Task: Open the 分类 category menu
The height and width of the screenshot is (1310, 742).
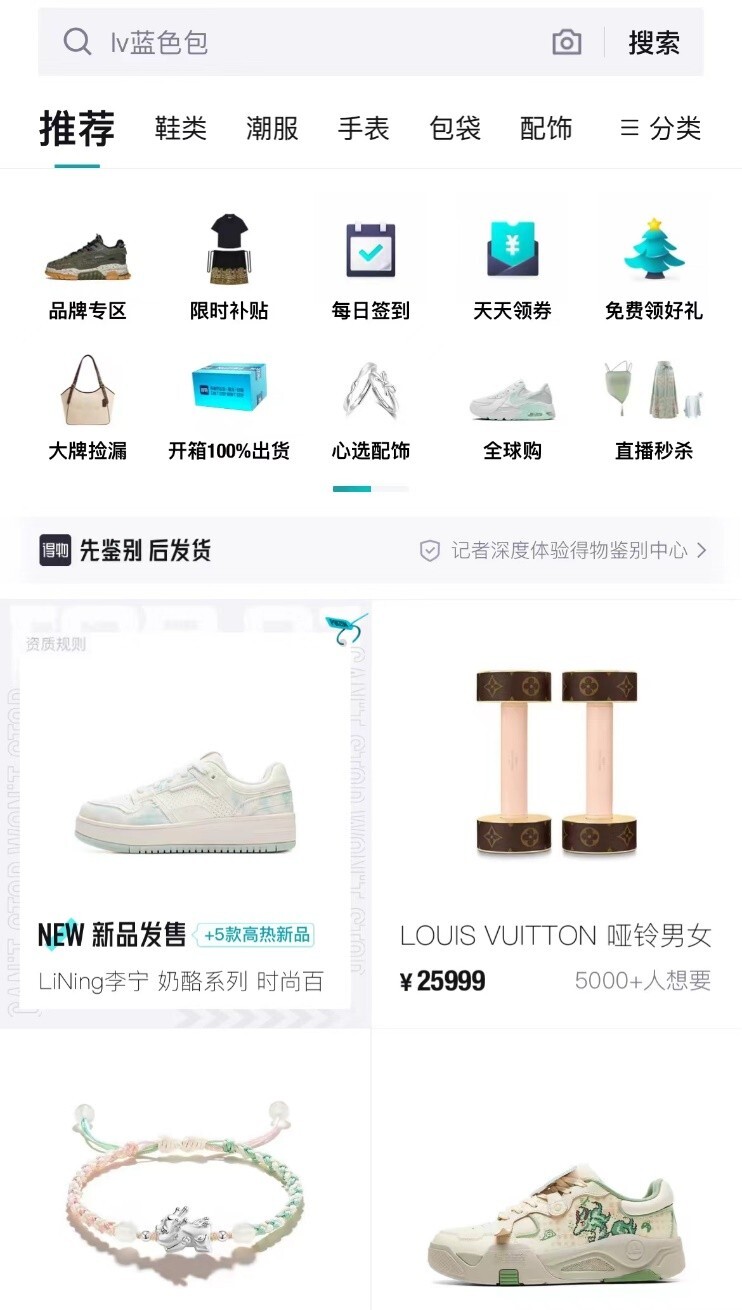Action: pyautogui.click(x=661, y=128)
